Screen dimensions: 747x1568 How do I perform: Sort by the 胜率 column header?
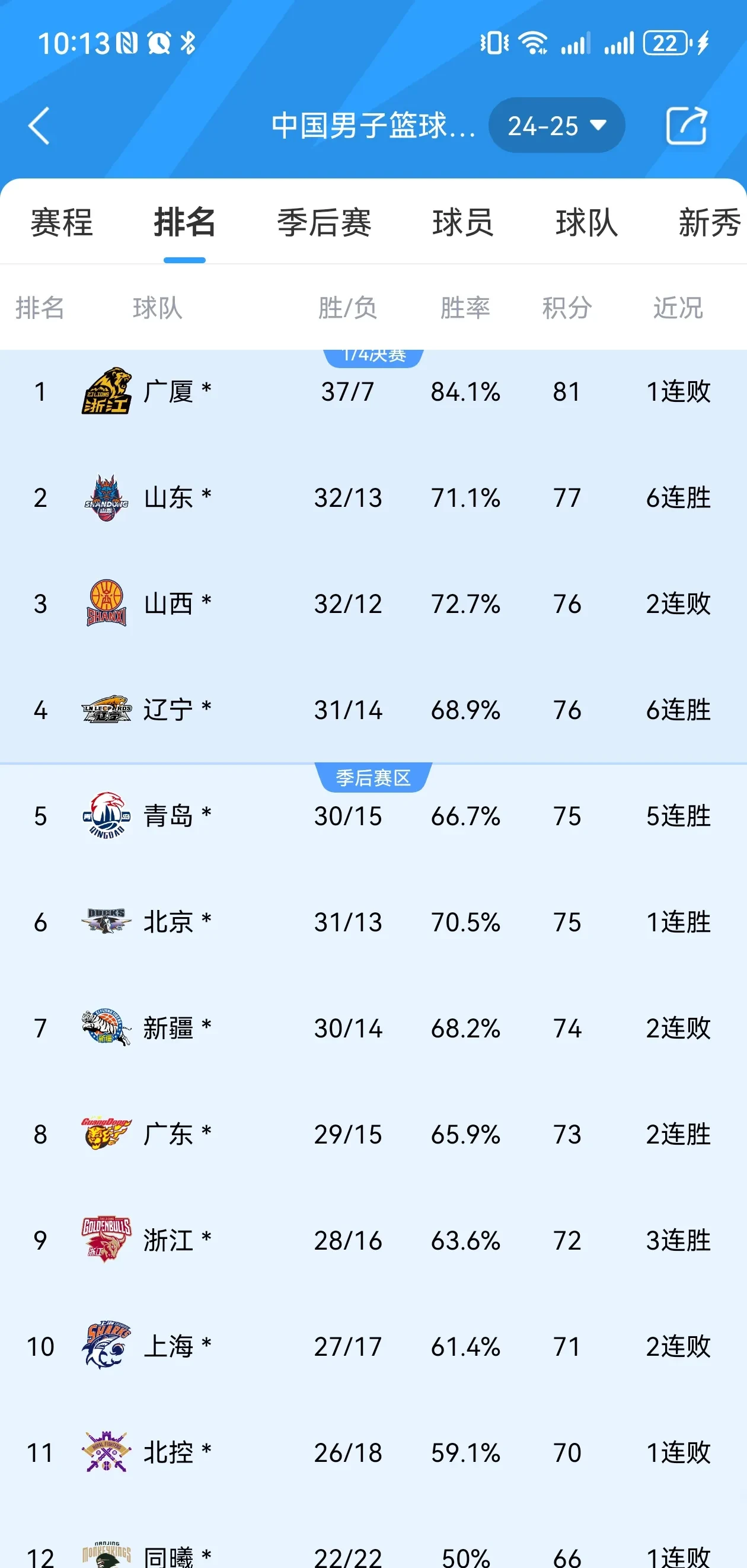click(x=465, y=308)
